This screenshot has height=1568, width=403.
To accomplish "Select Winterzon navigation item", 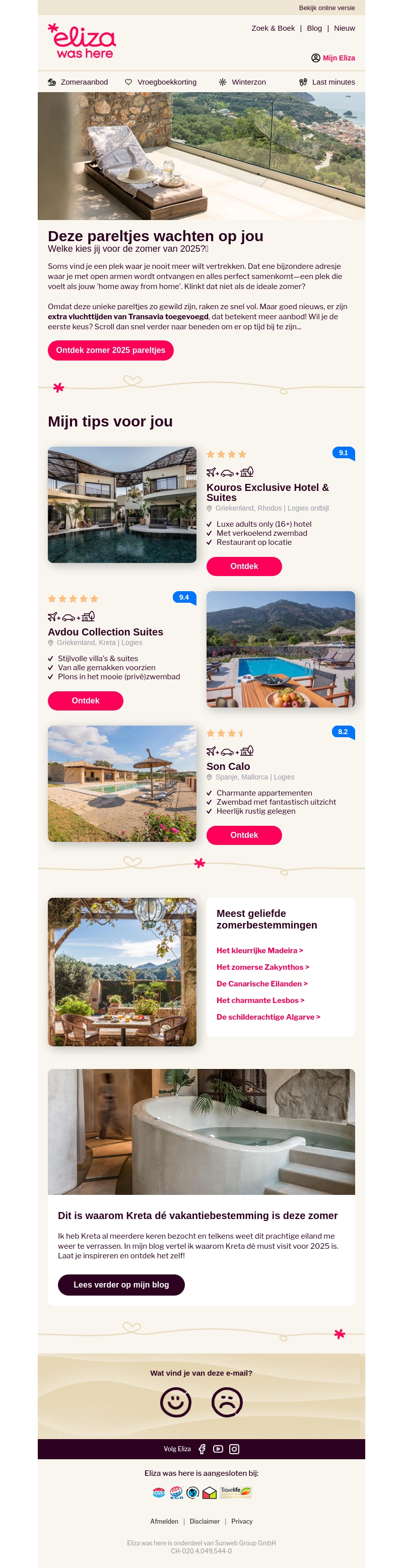I will [x=242, y=82].
